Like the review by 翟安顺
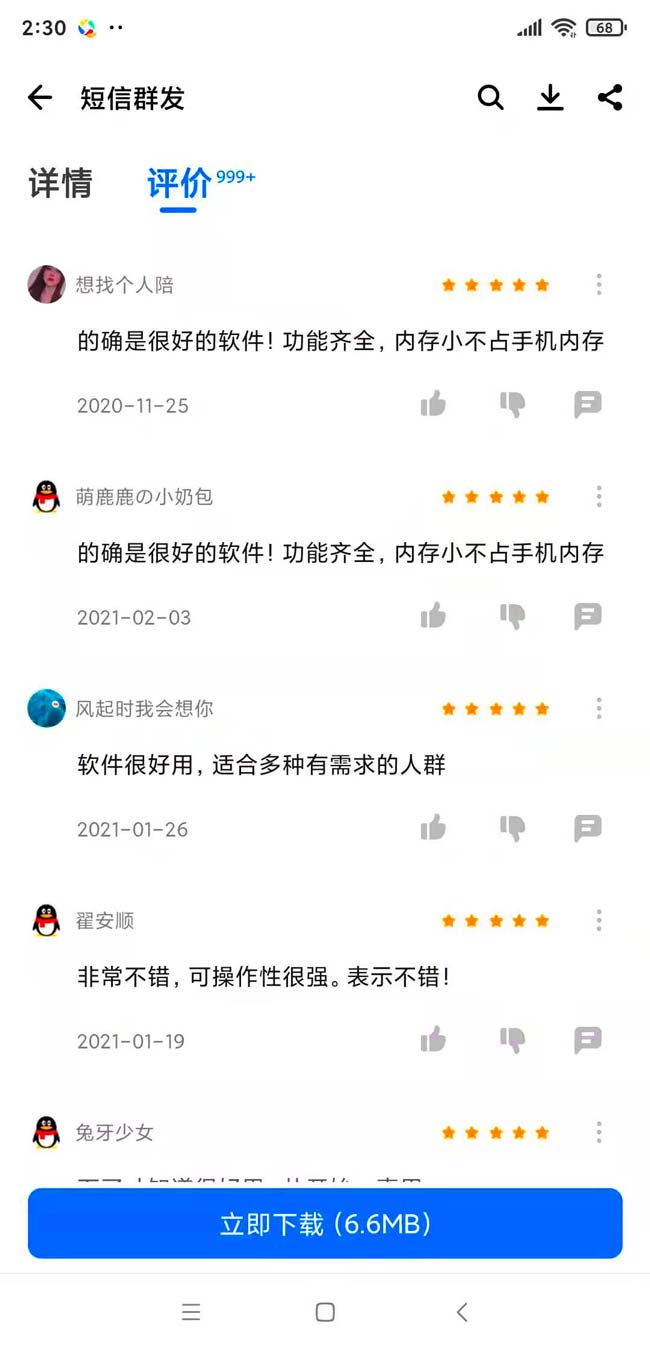The image size is (650, 1351). pos(433,1040)
